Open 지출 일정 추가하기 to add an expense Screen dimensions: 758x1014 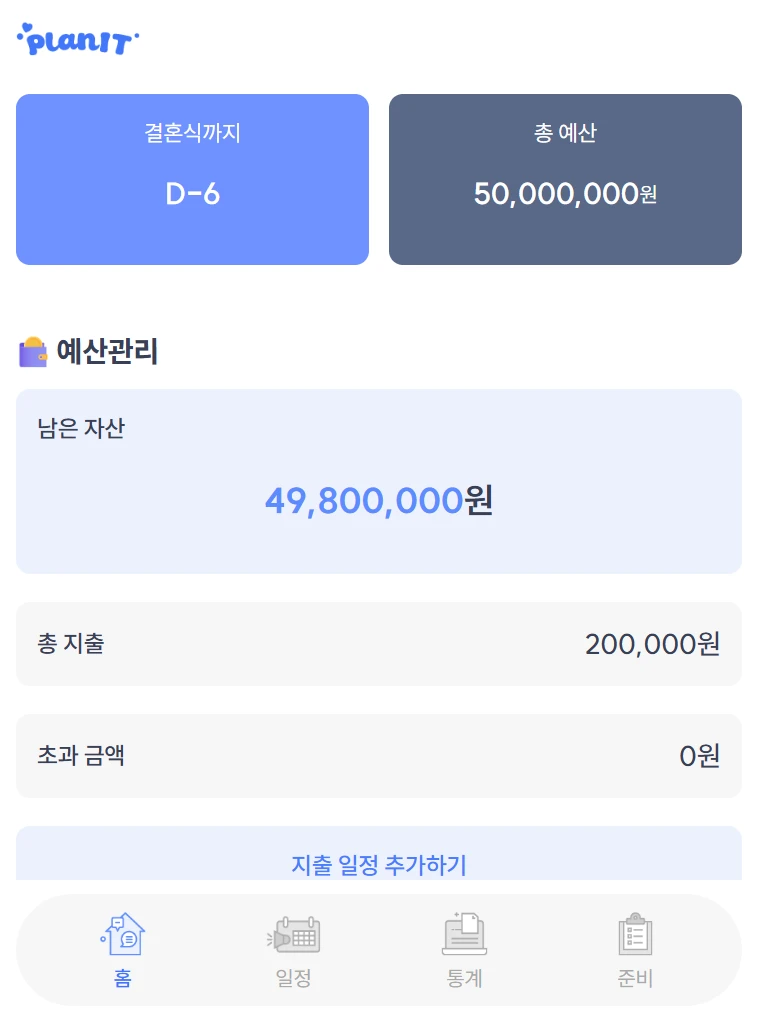379,866
